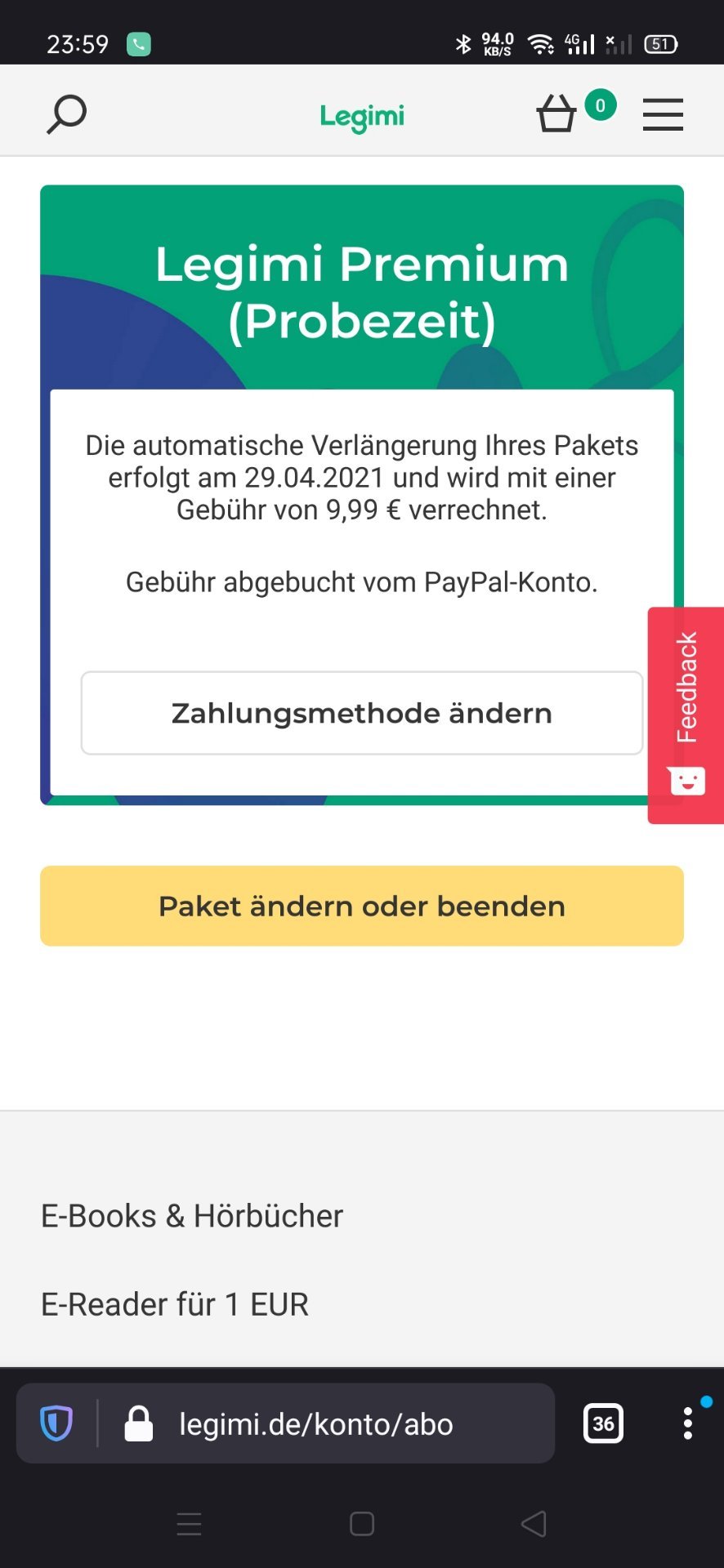724x1568 pixels.
Task: View the 36 open browser tabs
Action: 603,1423
